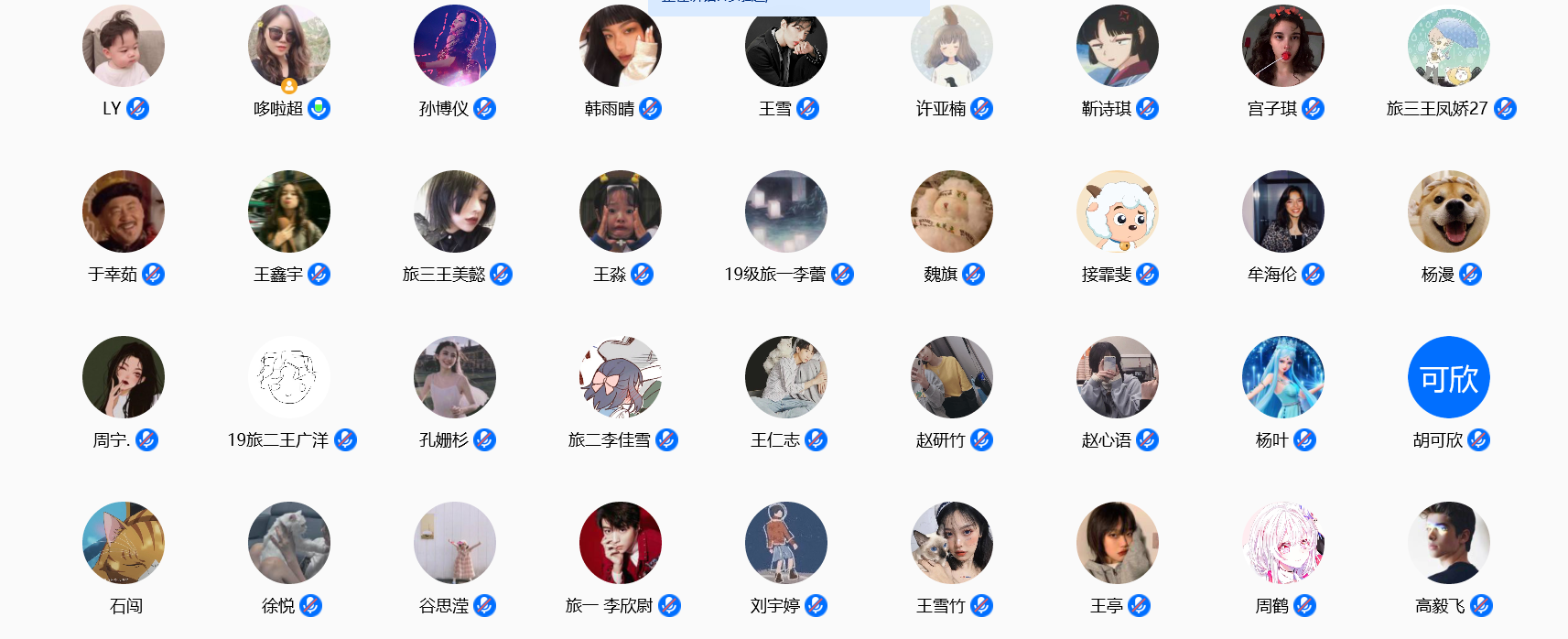Select 旅一 李欣尉 in the grid
This screenshot has height=639, width=1568.
click(621, 543)
